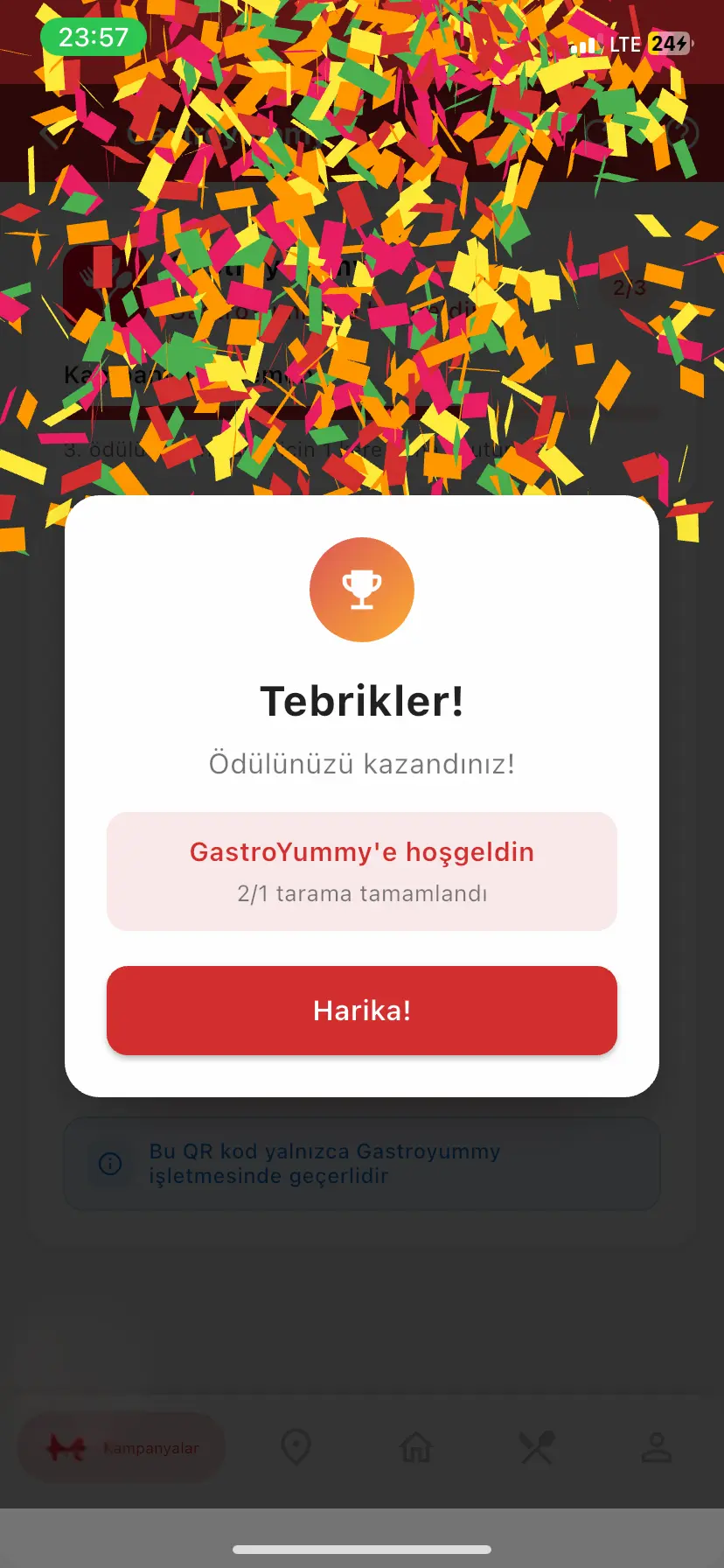Tap the Tebrikler! heading
Screen dimensions: 724x1568
362,701
